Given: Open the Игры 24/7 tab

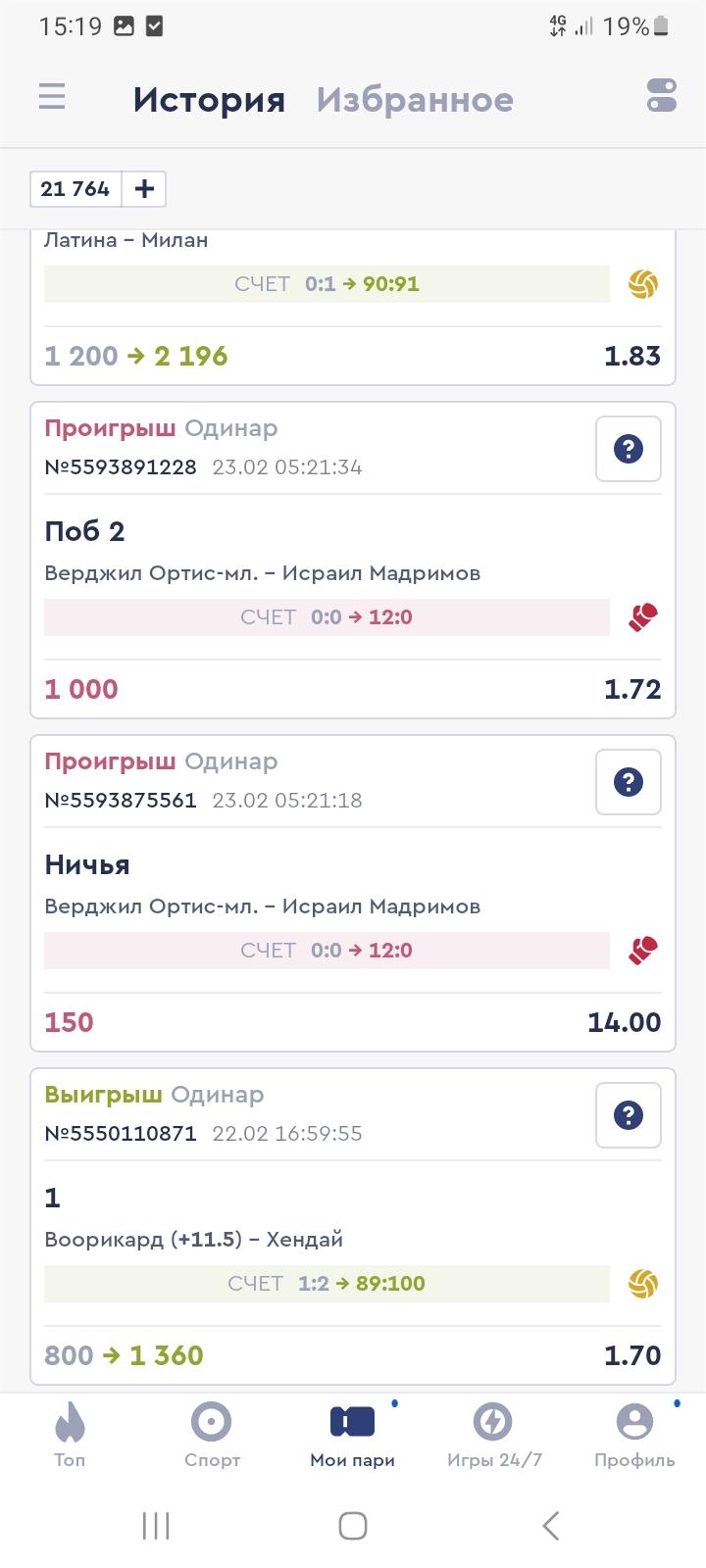Looking at the screenshot, I should pyautogui.click(x=494, y=1434).
